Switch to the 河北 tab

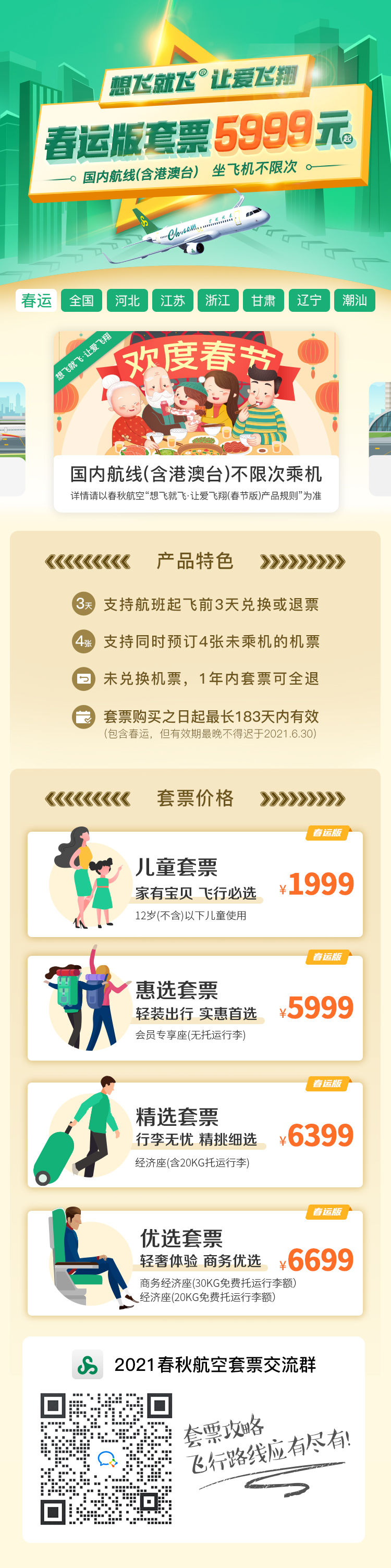pos(127,300)
